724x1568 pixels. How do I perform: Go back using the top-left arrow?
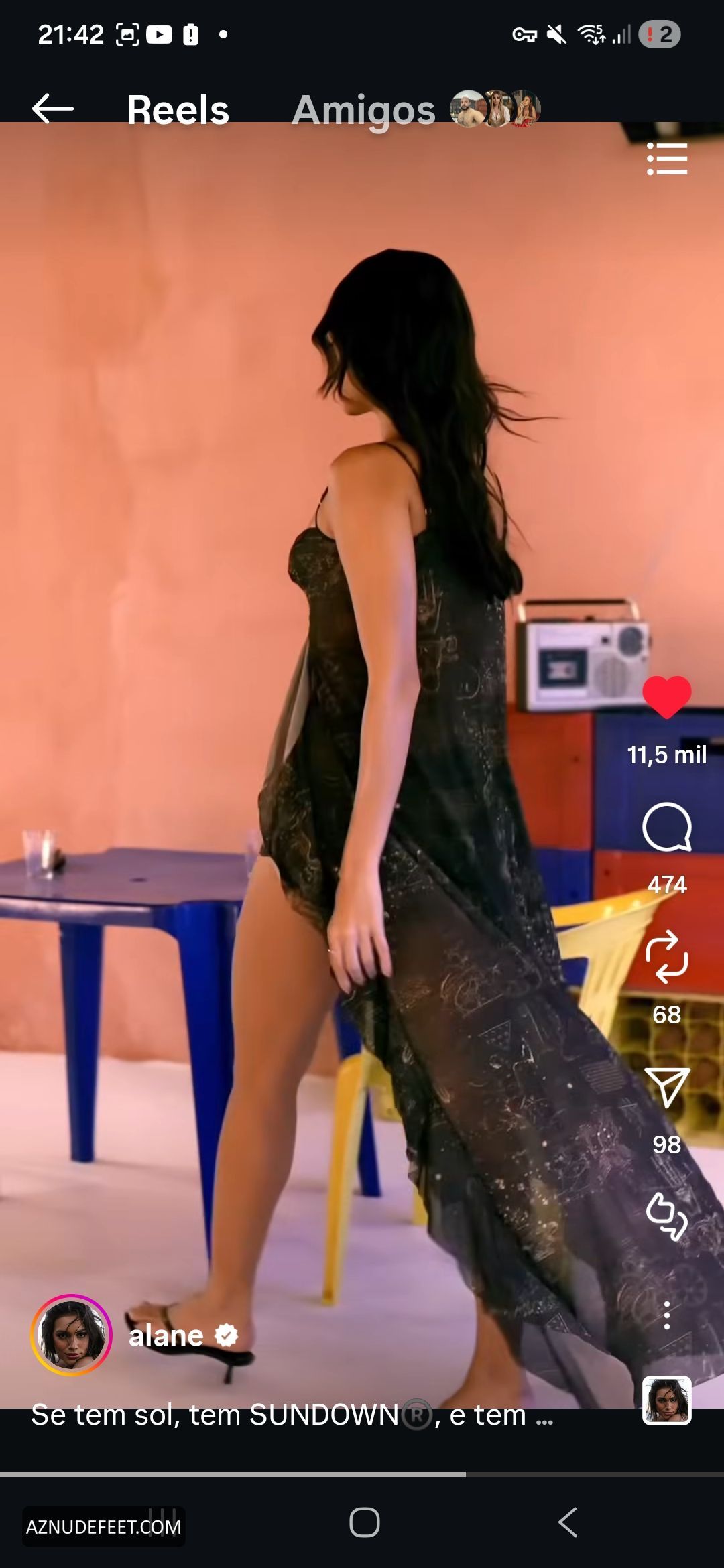point(53,109)
